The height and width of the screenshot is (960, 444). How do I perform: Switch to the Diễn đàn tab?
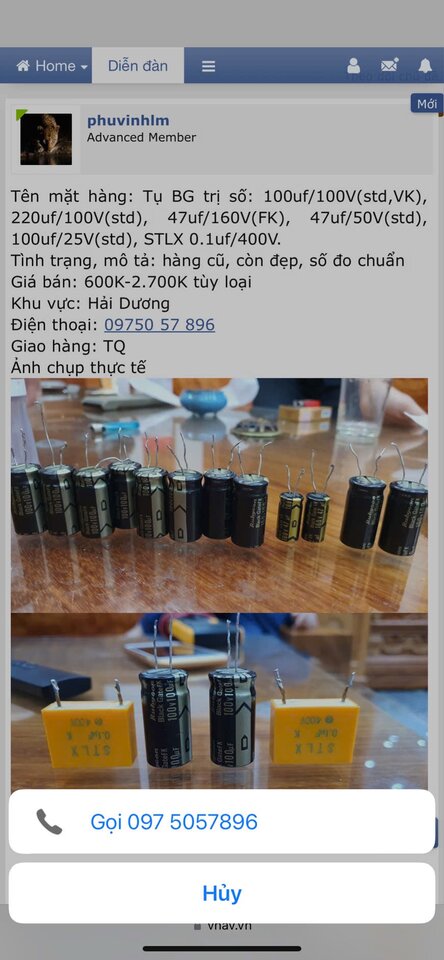pyautogui.click(x=138, y=66)
